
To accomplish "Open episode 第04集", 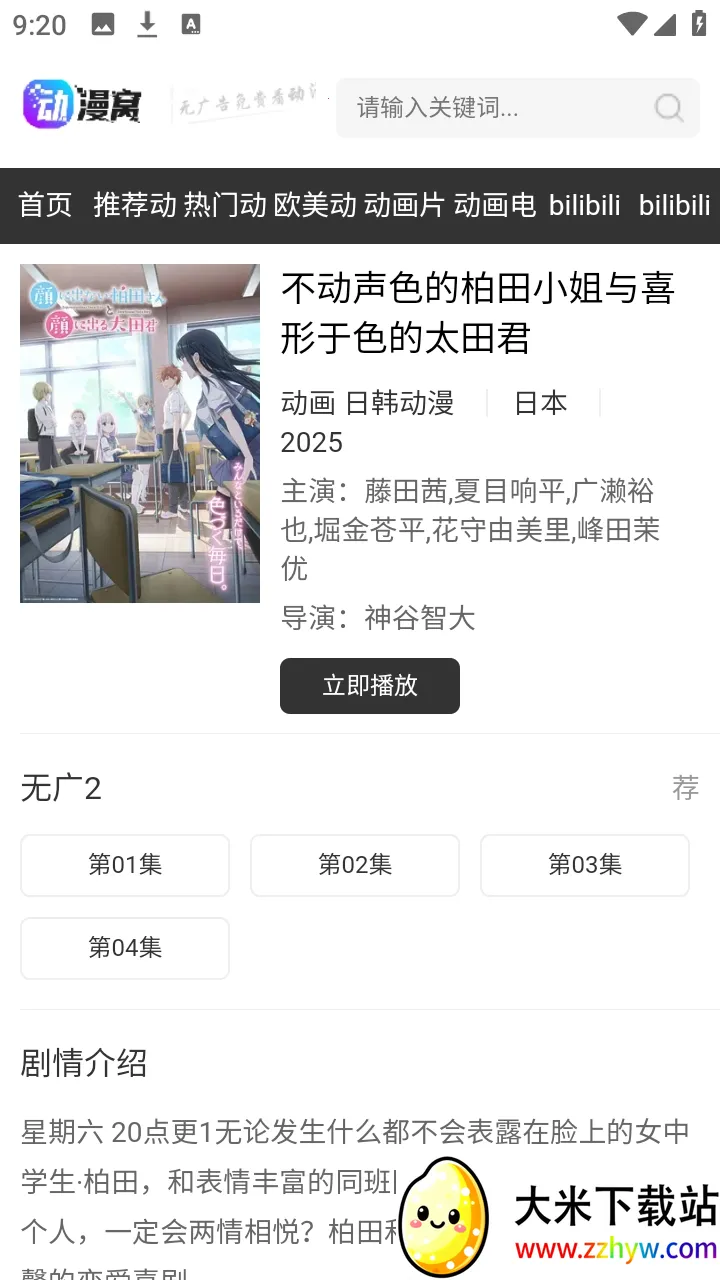I will coord(124,948).
